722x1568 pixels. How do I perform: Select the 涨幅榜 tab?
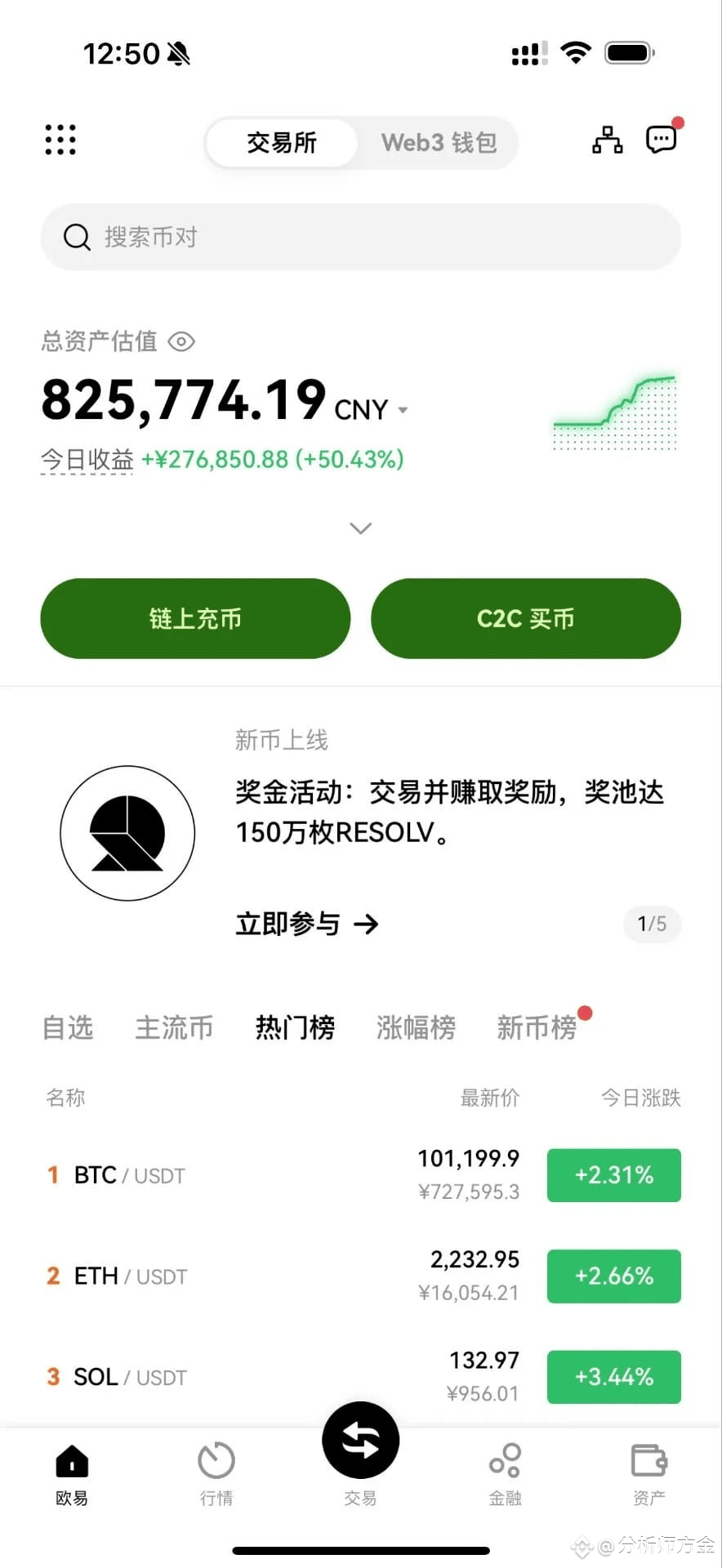pos(416,1027)
